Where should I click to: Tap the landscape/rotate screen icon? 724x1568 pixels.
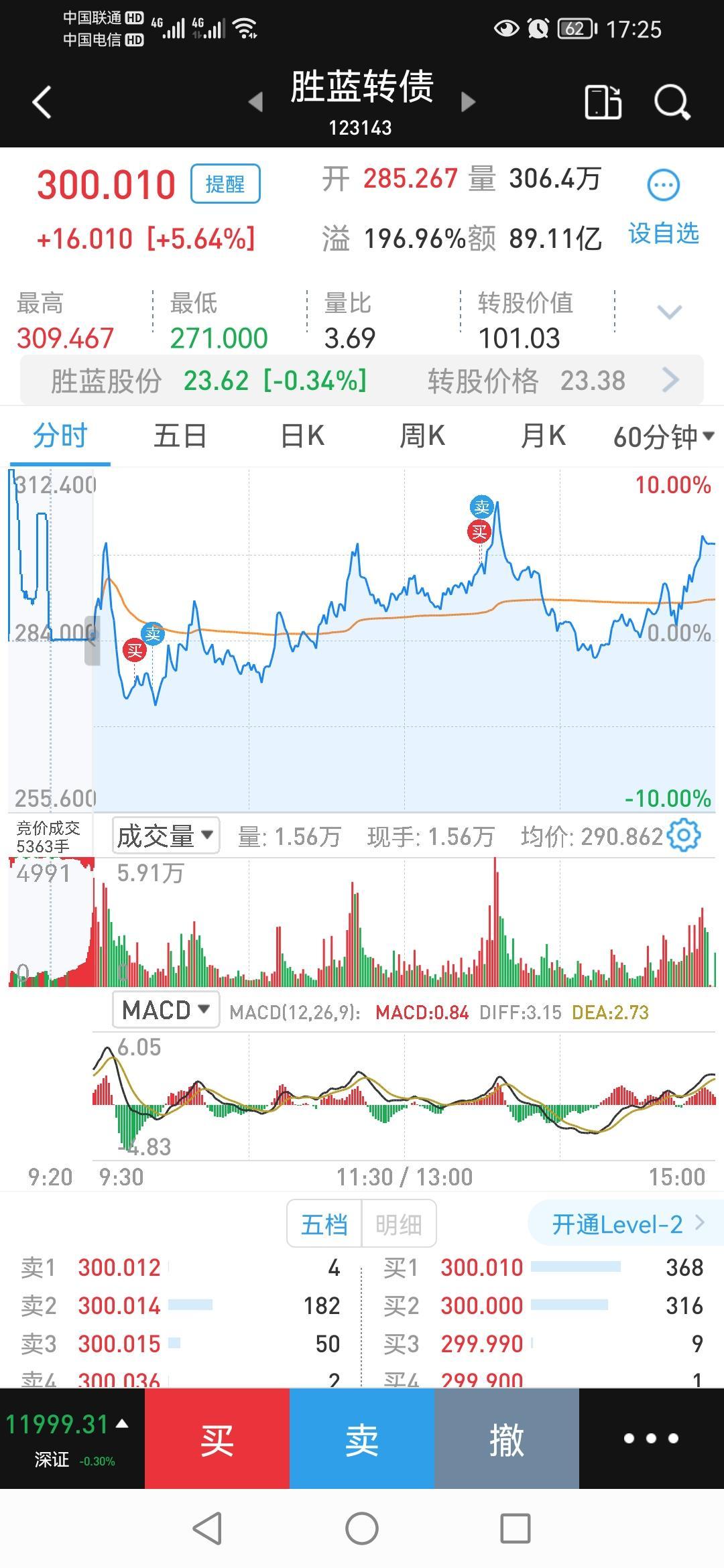point(603,103)
